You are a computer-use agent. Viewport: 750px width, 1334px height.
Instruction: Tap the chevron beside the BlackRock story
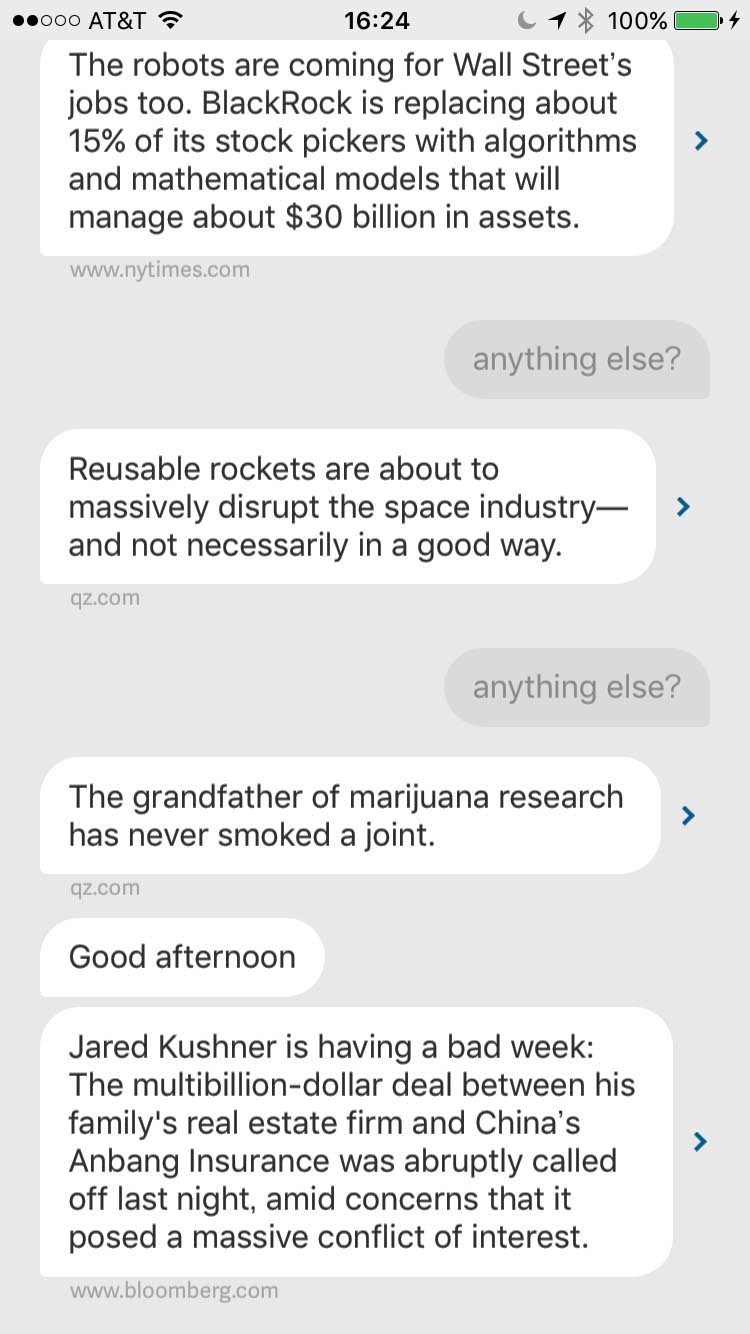point(701,142)
